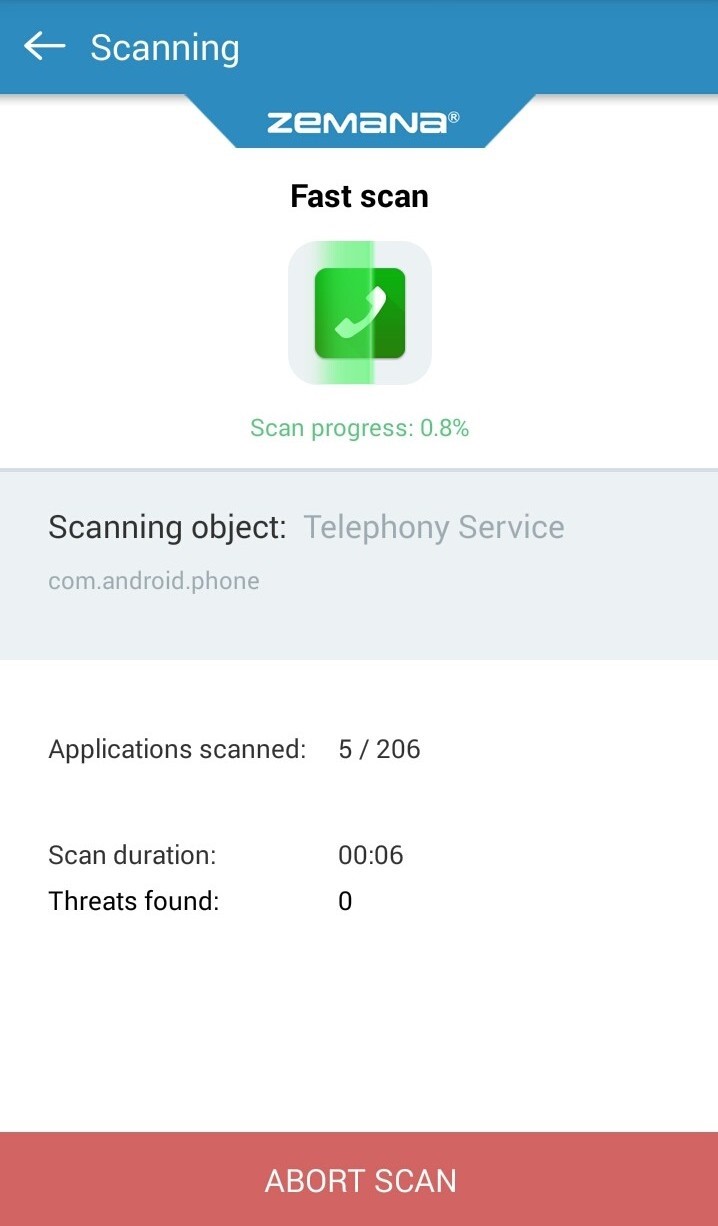Tap the Abort Scan button

click(x=359, y=1179)
